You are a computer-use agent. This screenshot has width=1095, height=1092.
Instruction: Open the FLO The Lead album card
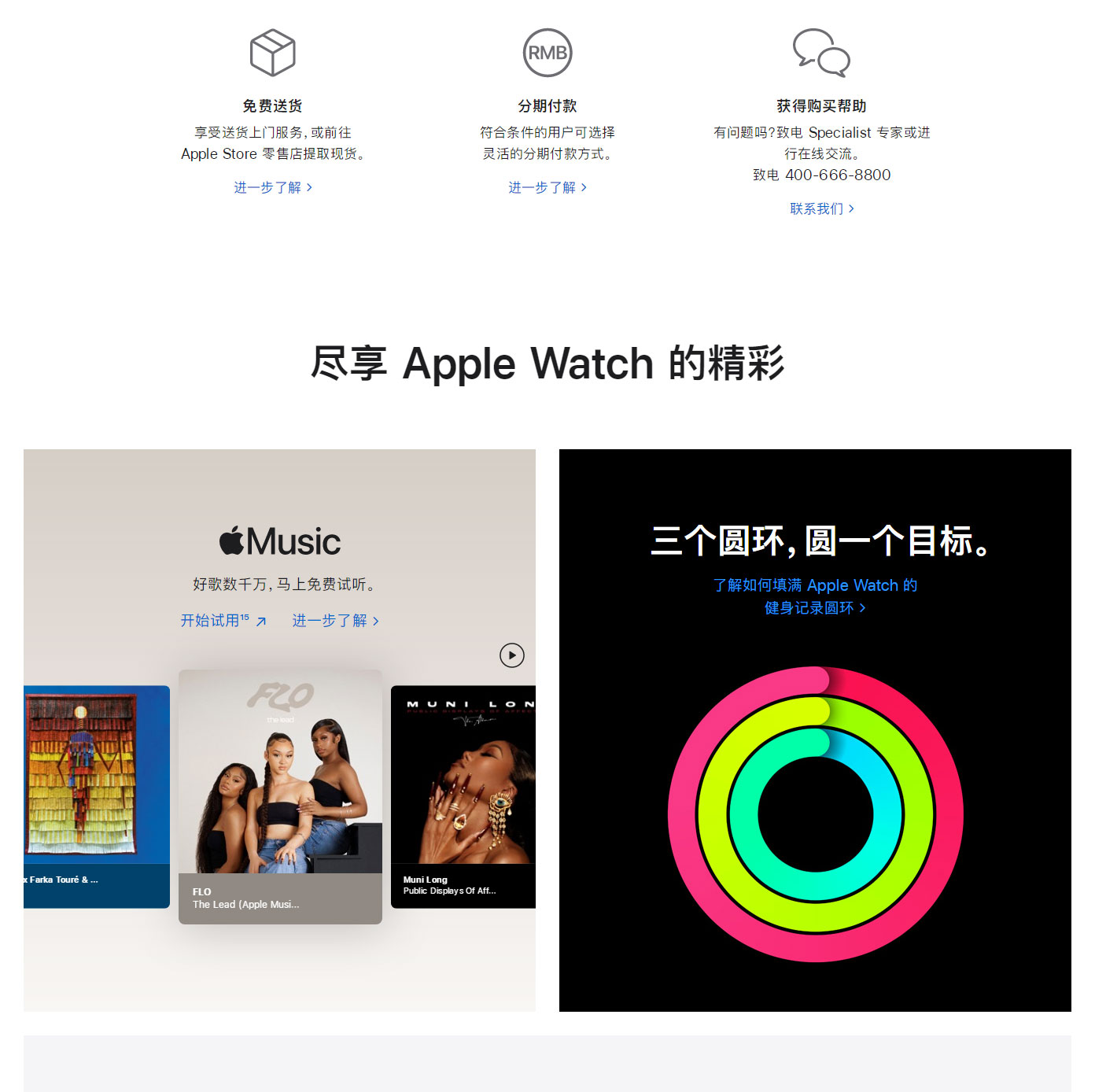point(280,796)
